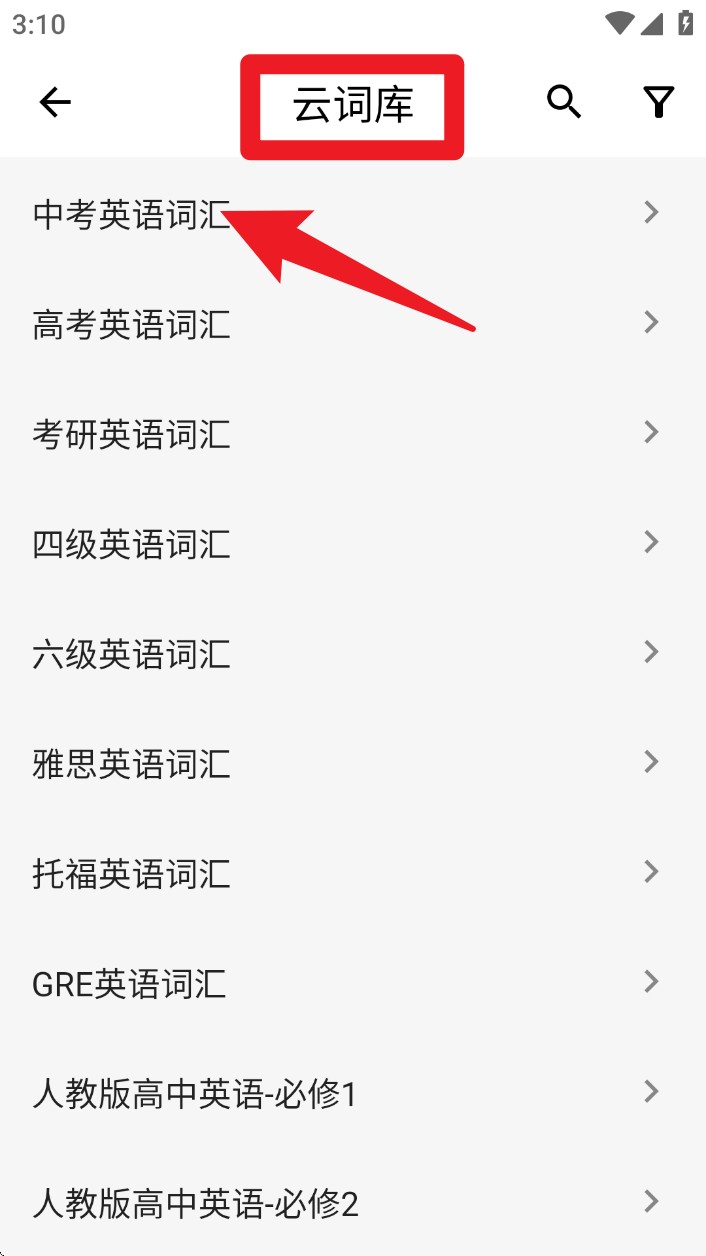Open 中考英语词汇 word list
Viewport: 706px width, 1256px height.
tap(132, 214)
